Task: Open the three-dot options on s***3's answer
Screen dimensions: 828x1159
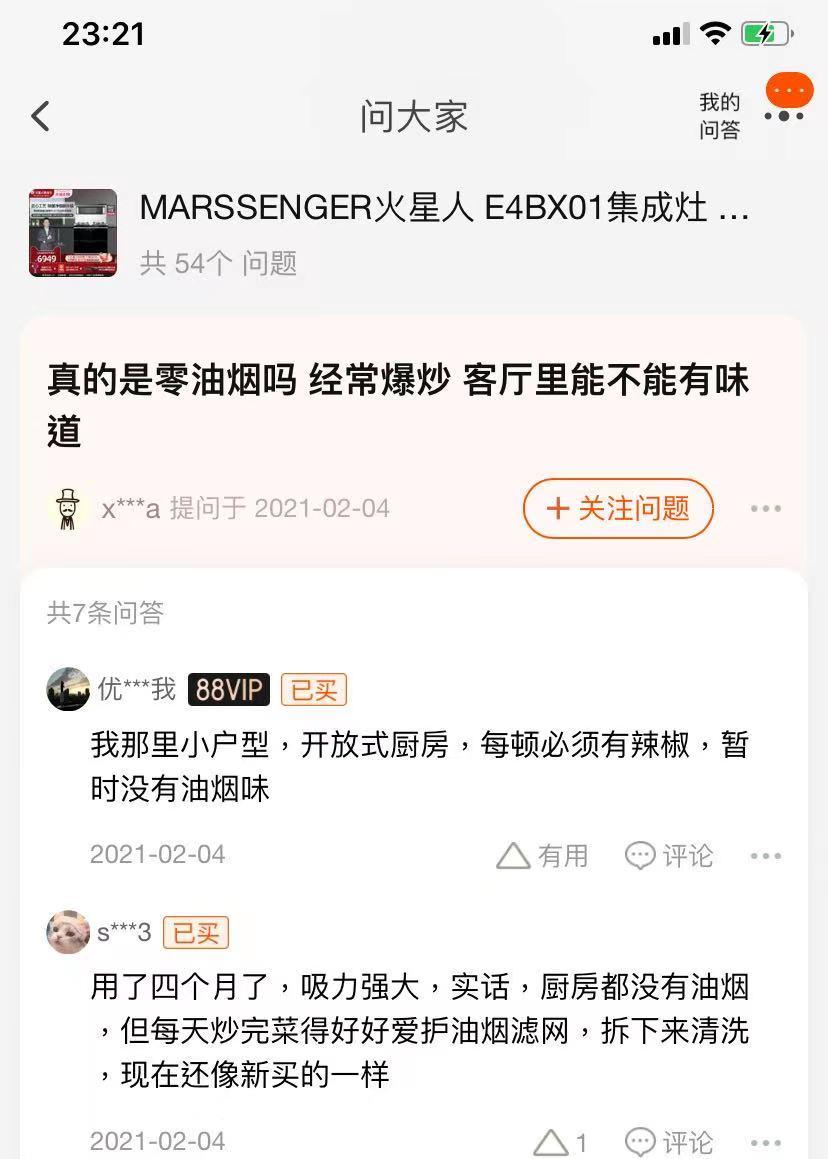Action: [x=766, y=1141]
